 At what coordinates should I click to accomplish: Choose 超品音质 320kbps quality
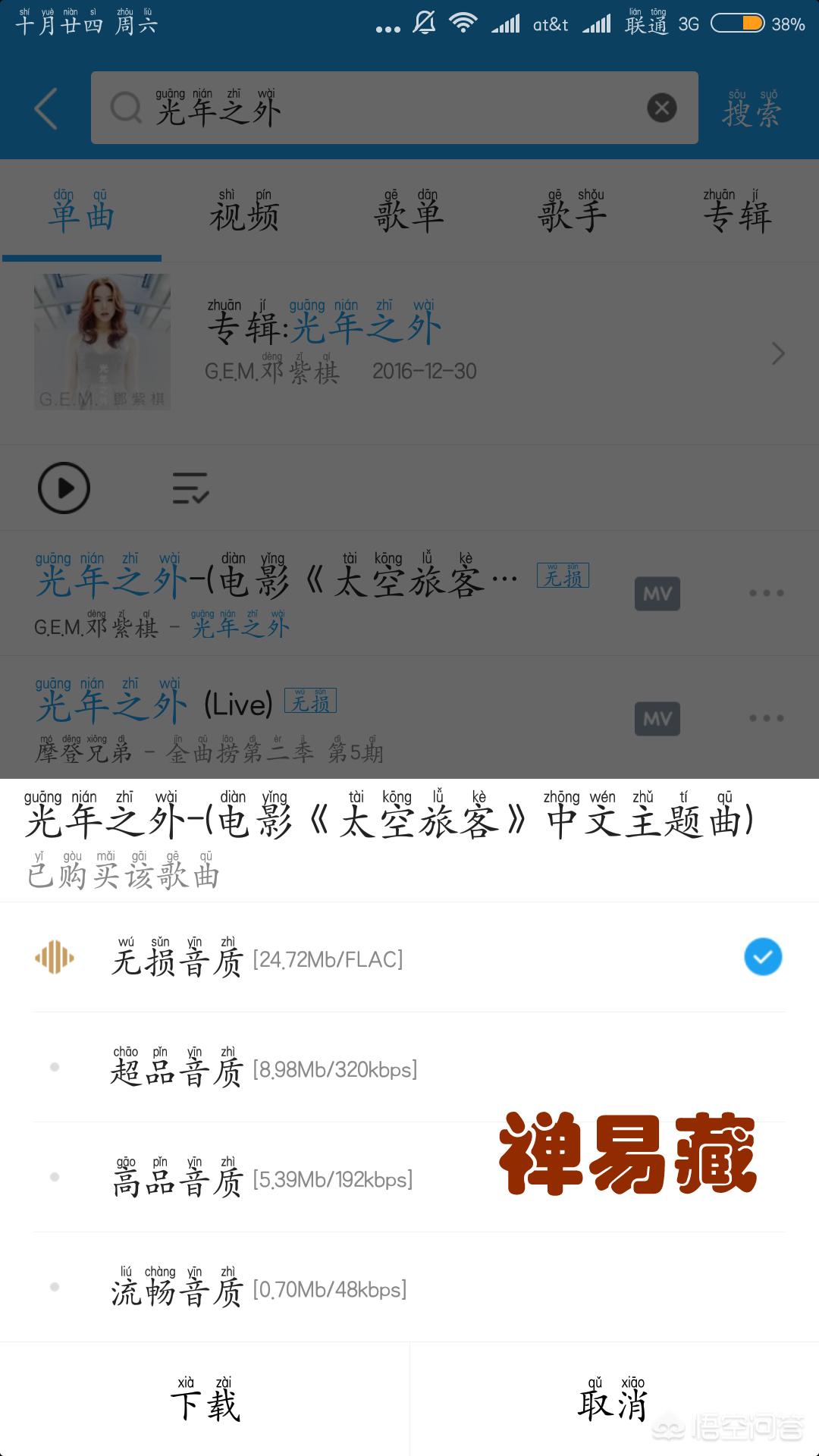(409, 1068)
